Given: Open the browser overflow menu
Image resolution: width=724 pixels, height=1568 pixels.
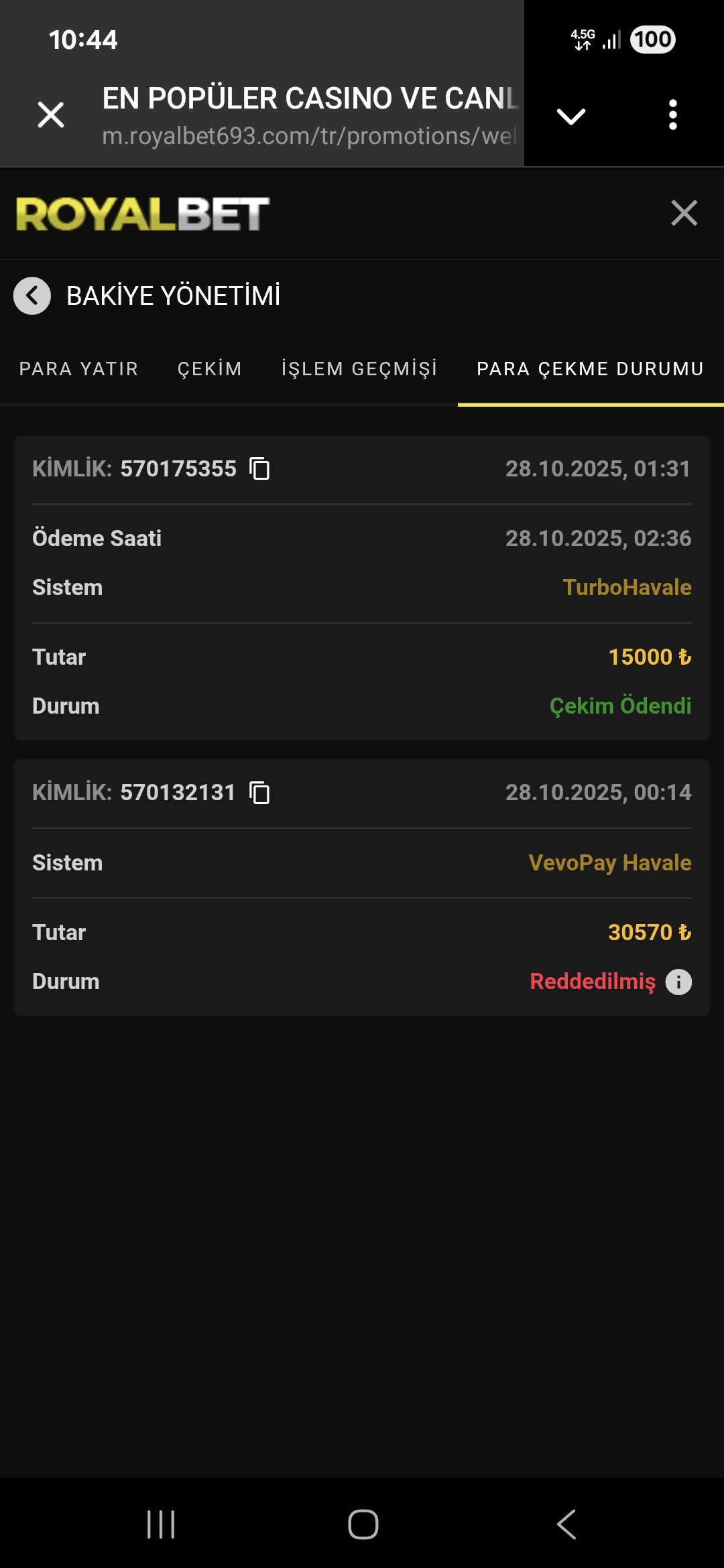Looking at the screenshot, I should tap(673, 115).
